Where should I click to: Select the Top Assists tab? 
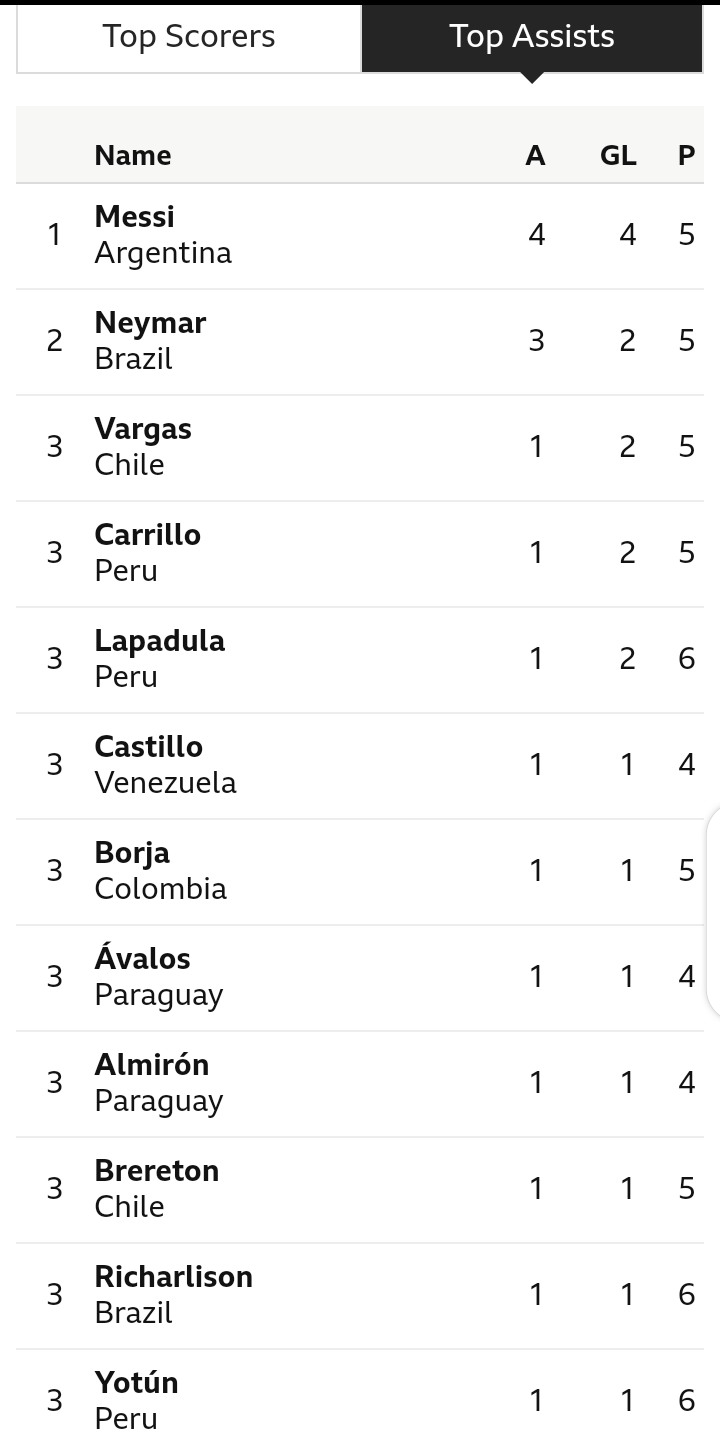tap(532, 37)
